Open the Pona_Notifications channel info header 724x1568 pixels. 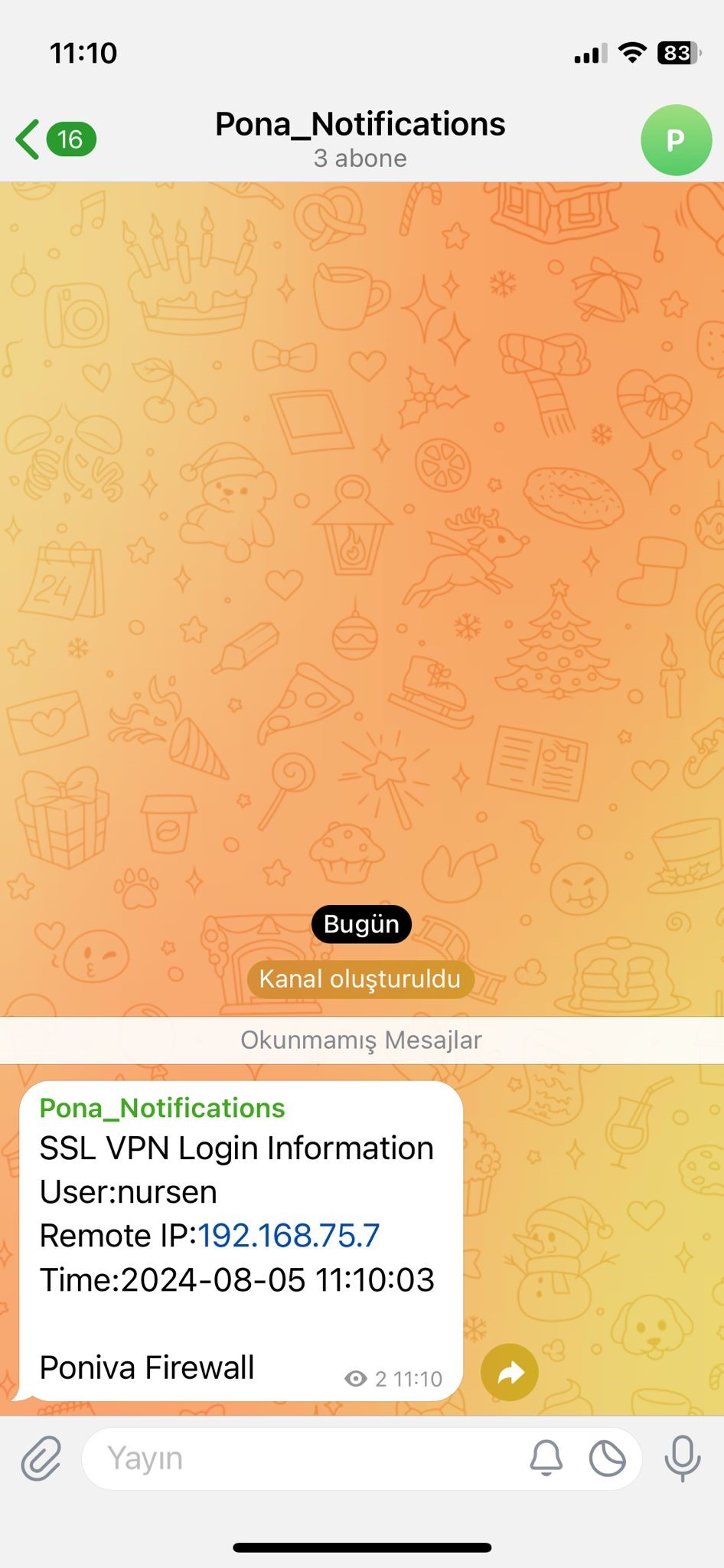360,139
